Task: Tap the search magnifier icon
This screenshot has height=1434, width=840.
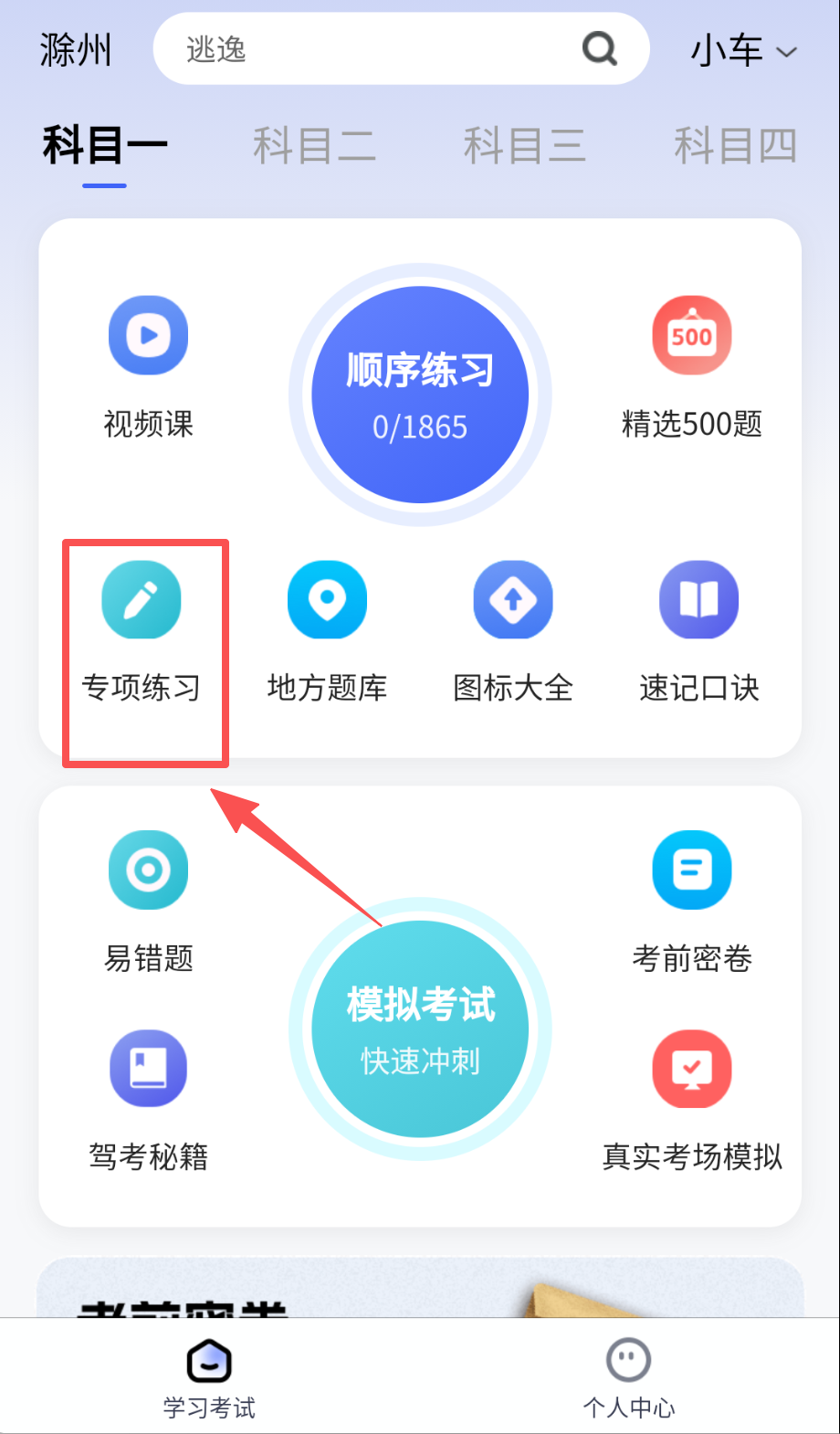Action: coord(600,49)
